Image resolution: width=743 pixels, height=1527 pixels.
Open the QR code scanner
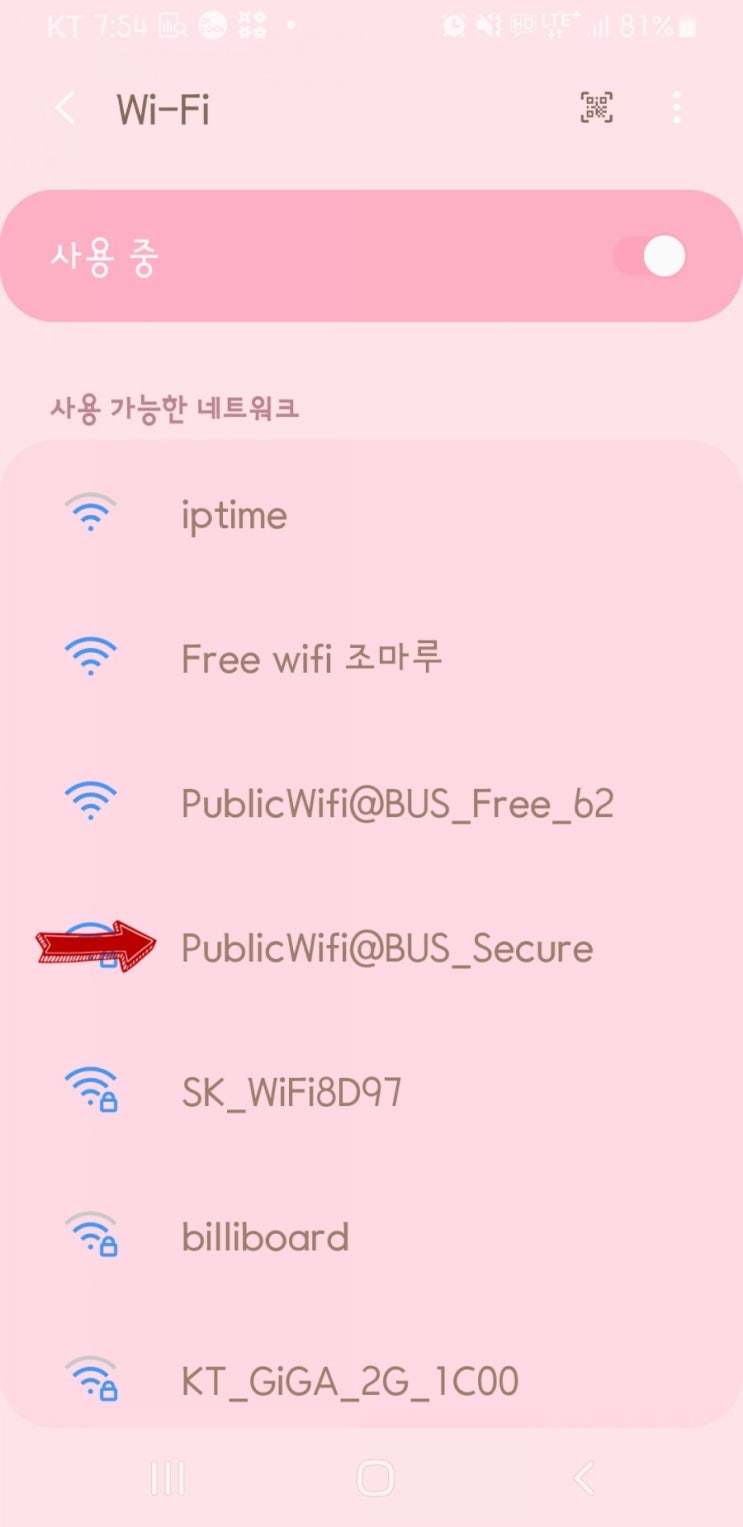click(597, 108)
